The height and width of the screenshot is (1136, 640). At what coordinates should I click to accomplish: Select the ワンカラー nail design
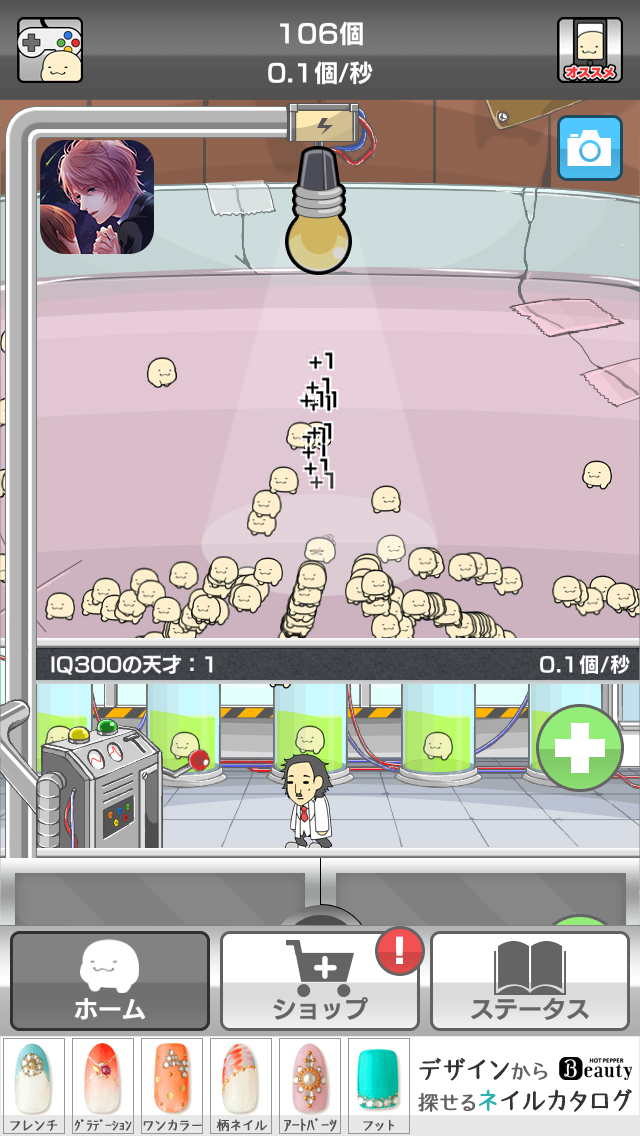pos(172,1086)
